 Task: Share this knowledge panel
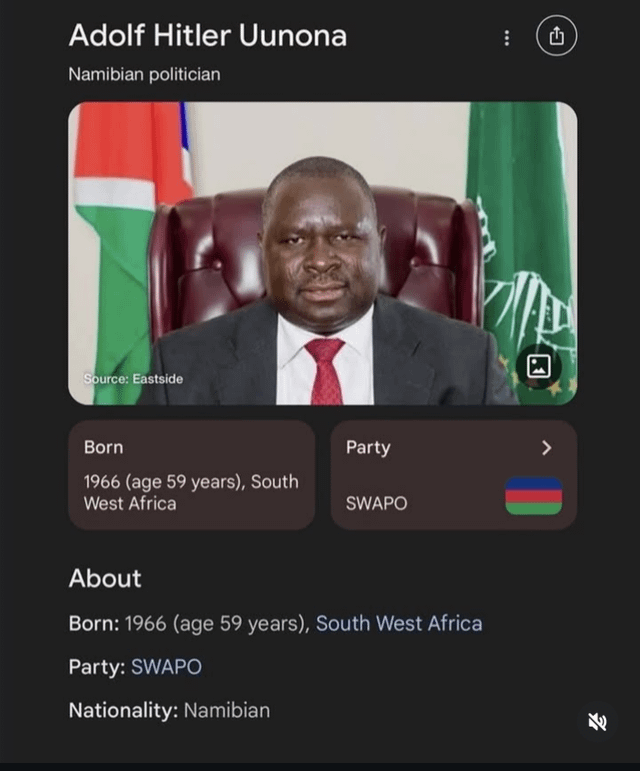click(x=557, y=37)
